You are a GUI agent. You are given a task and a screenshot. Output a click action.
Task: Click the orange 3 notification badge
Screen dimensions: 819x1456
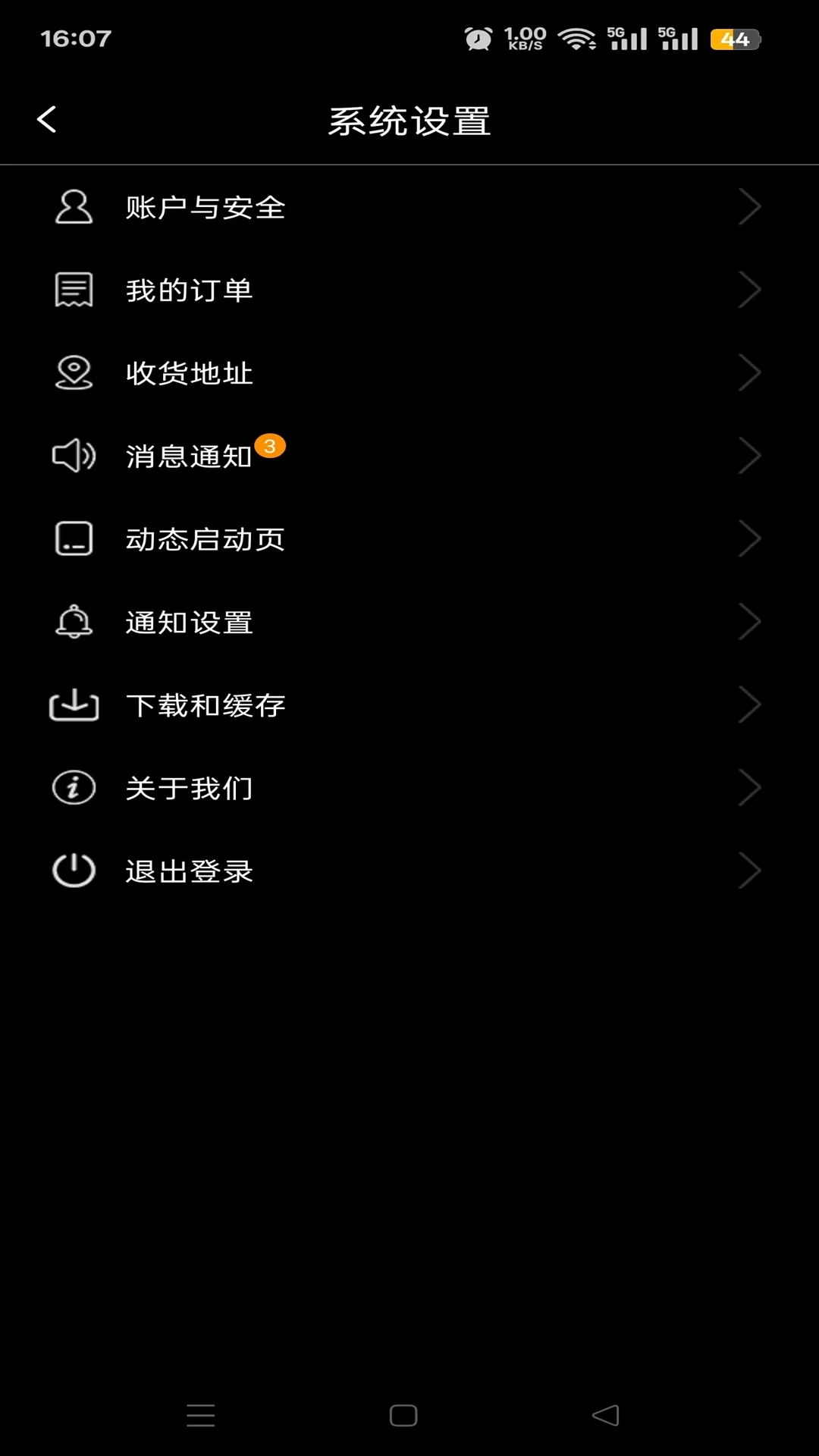point(271,446)
